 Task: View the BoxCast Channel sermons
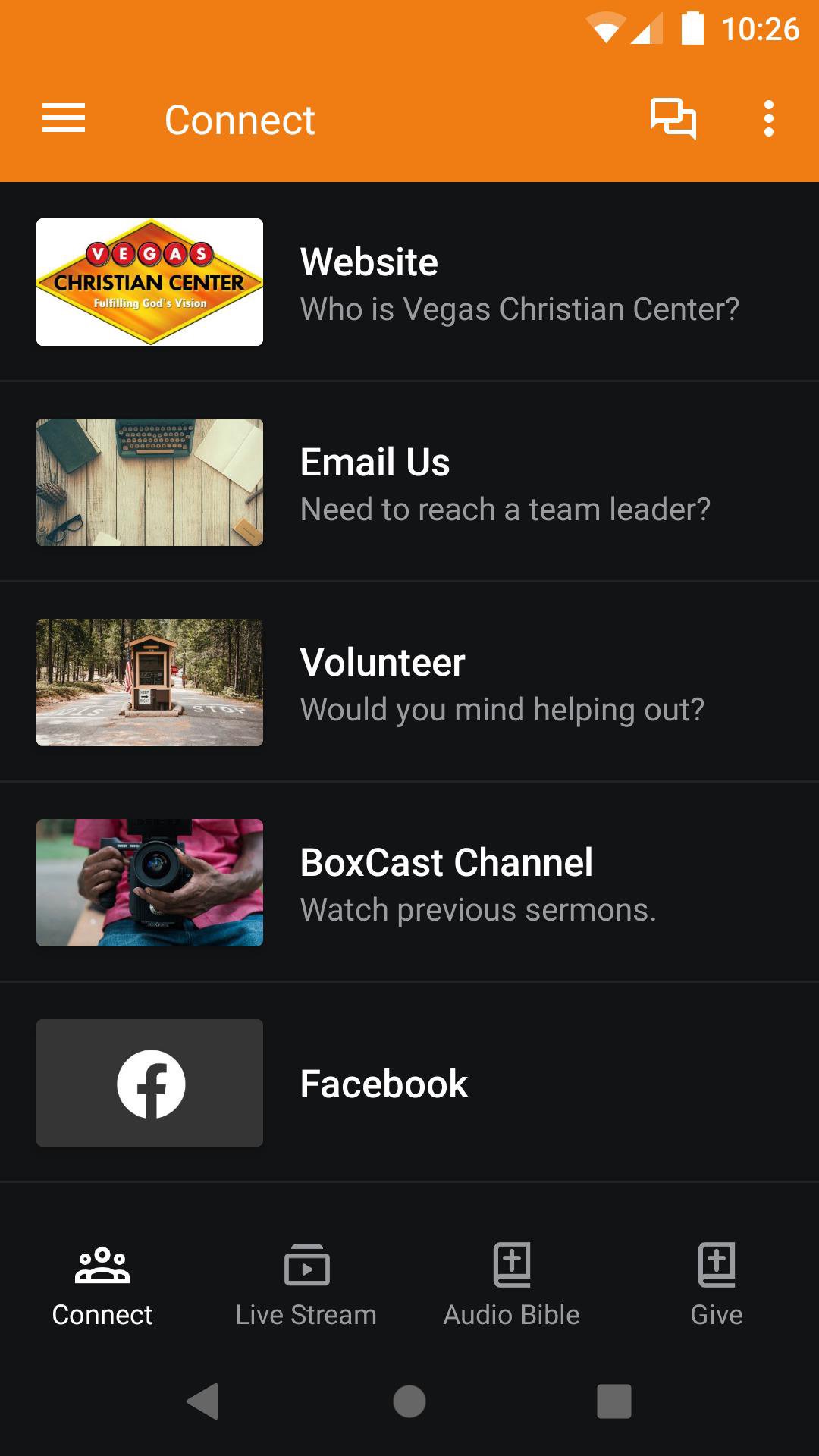[x=409, y=883]
